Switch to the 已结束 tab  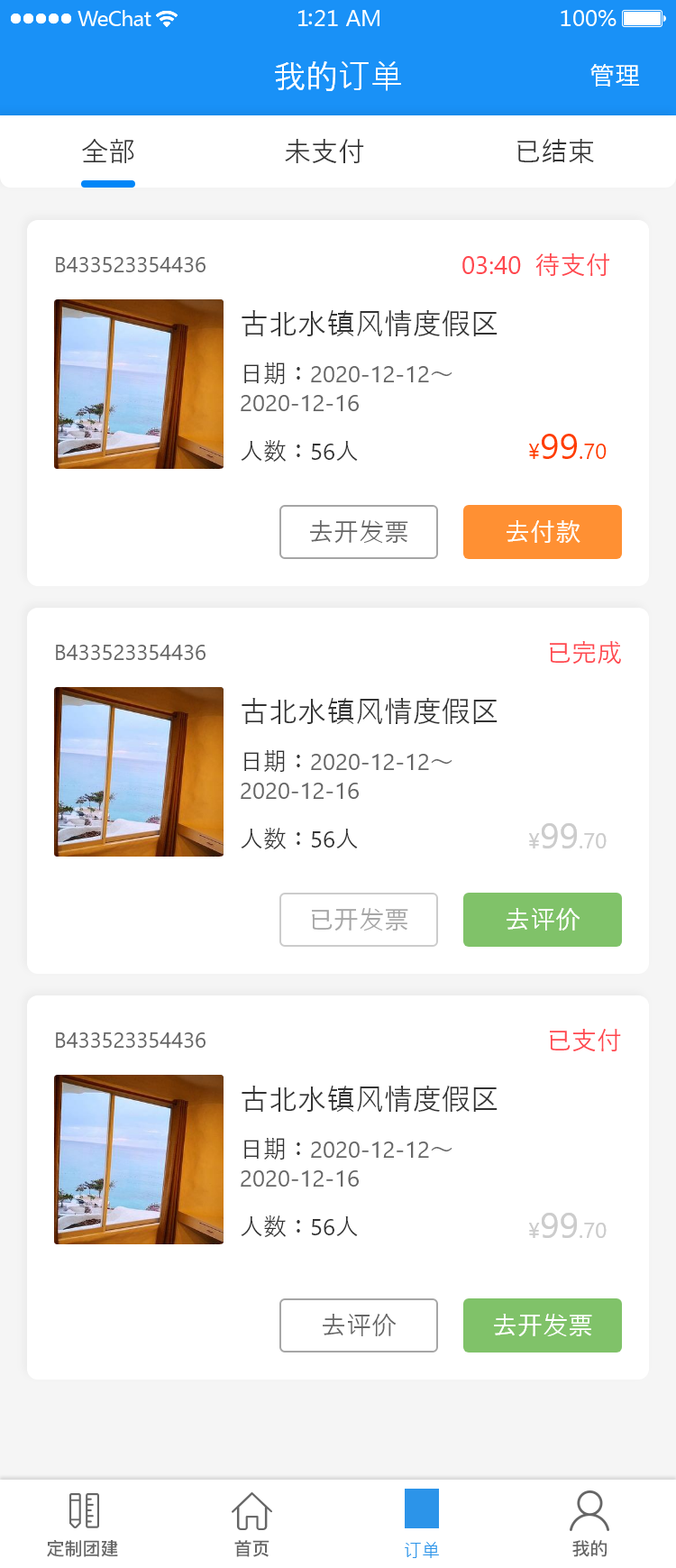pyautogui.click(x=555, y=151)
